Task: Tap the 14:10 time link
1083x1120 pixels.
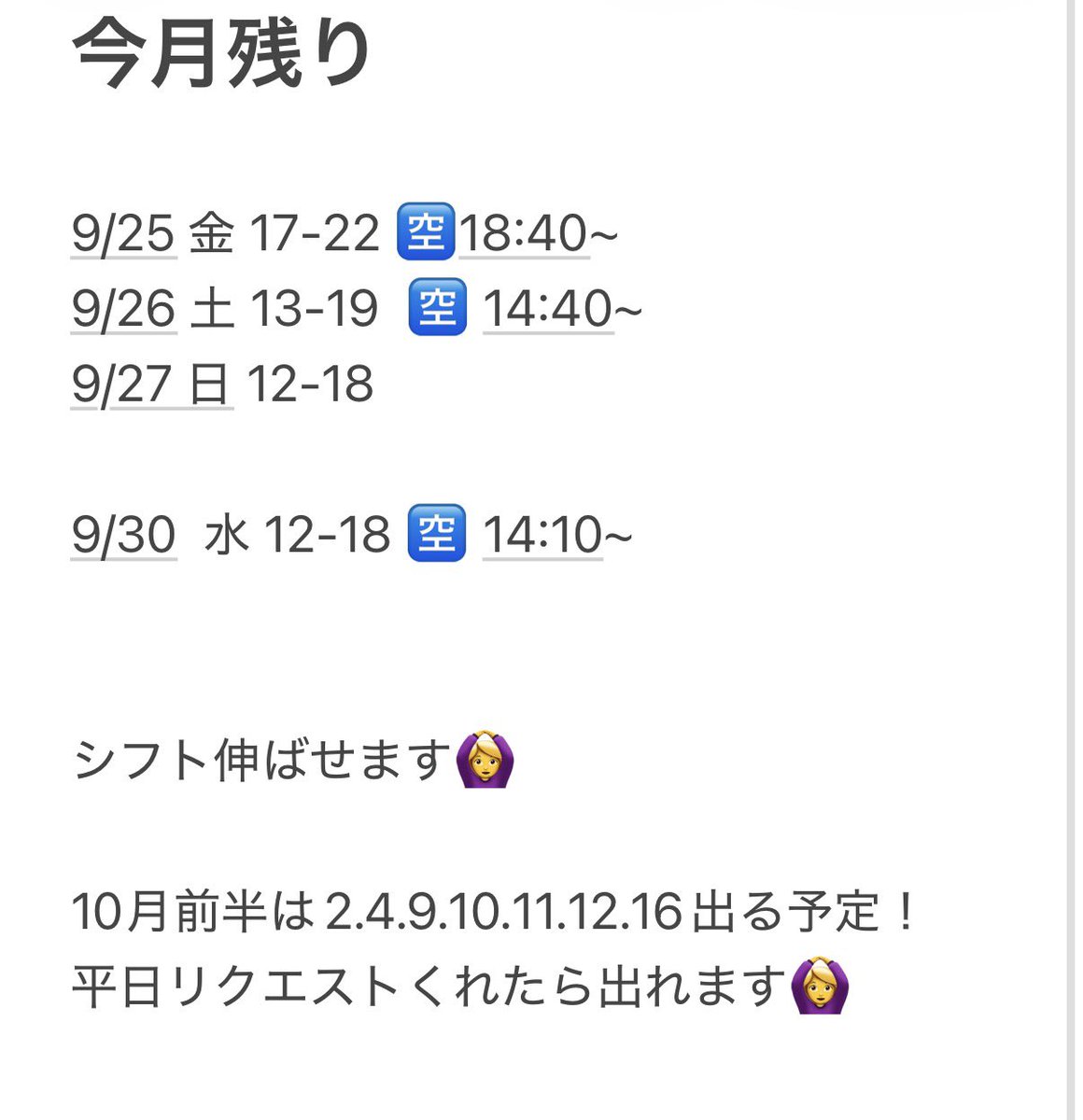Action: coord(542,536)
